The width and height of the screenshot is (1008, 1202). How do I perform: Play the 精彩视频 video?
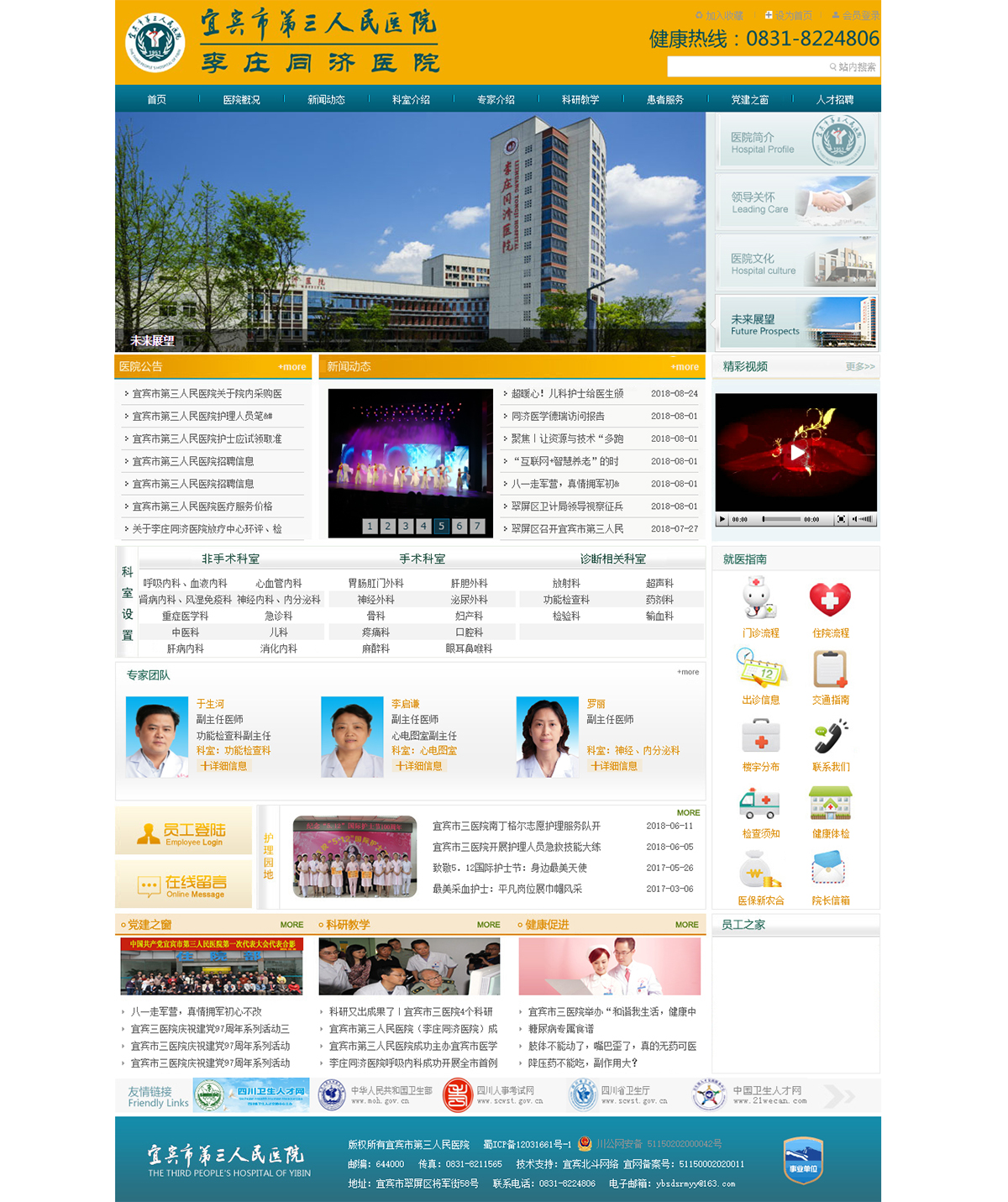(795, 453)
